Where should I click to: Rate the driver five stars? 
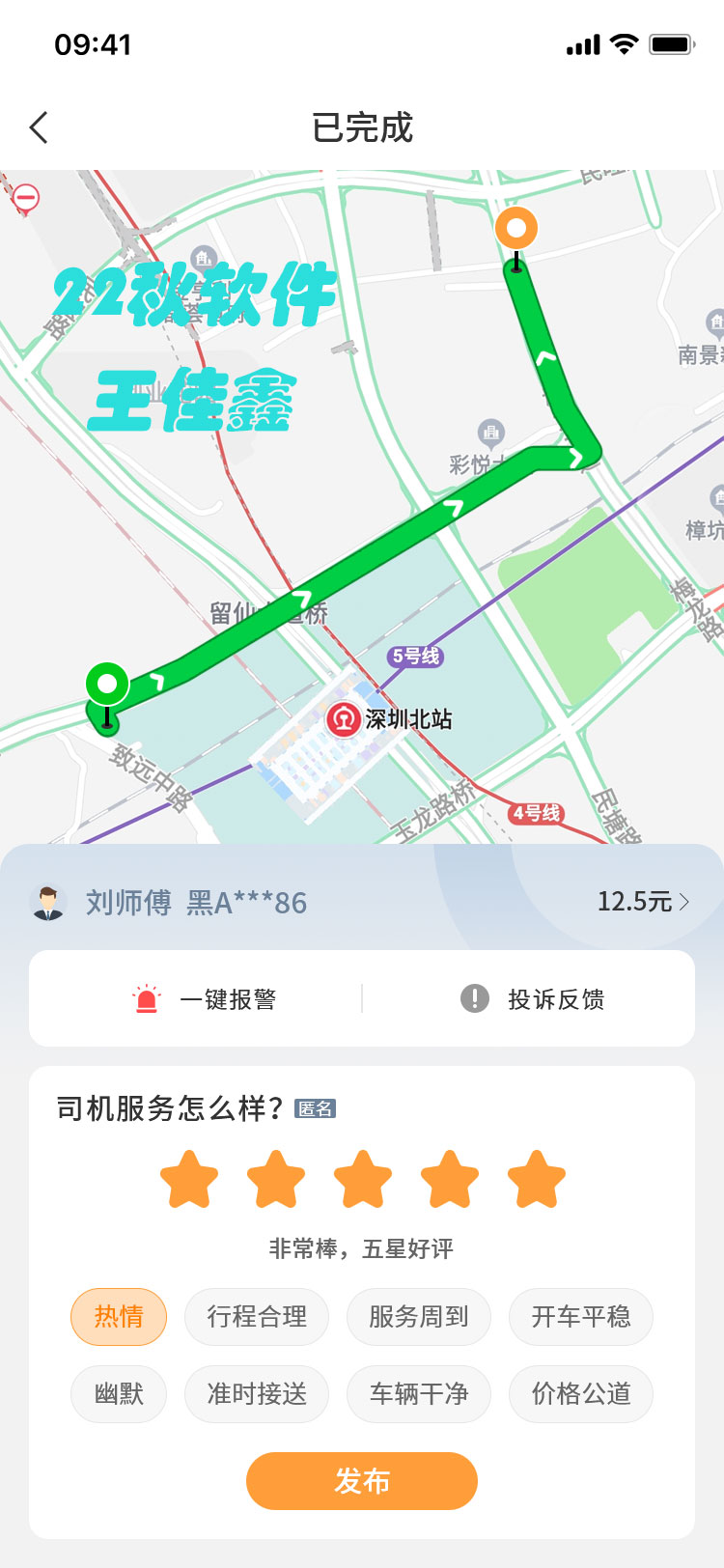pos(537,1179)
